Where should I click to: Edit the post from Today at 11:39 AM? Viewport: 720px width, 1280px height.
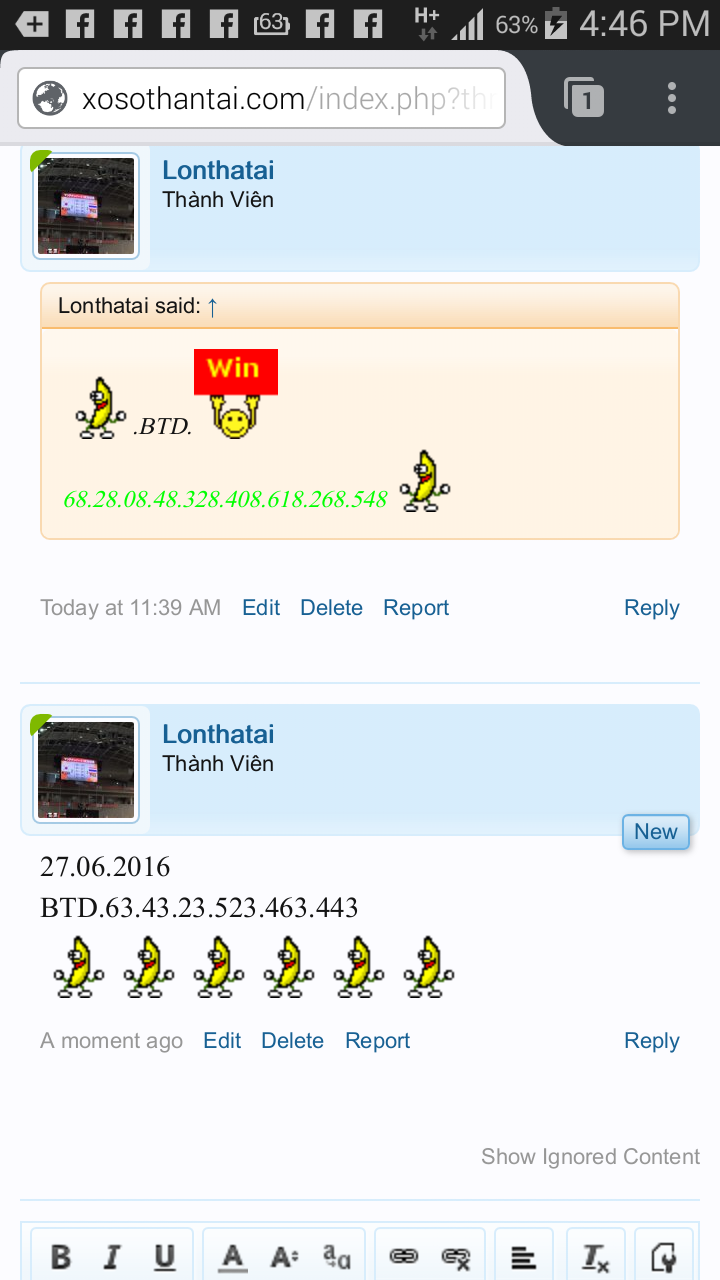click(x=261, y=608)
